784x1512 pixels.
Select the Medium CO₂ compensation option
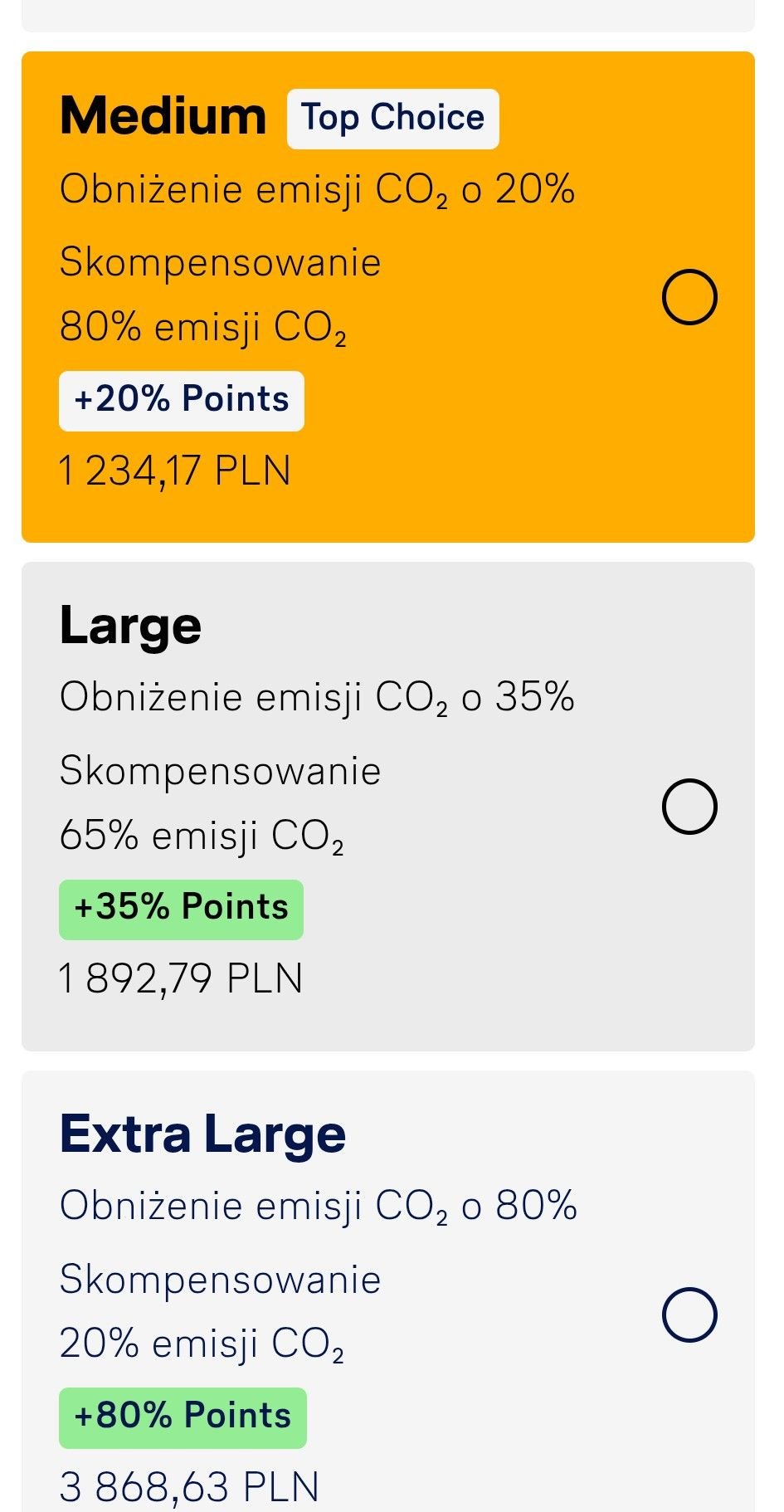tap(689, 297)
